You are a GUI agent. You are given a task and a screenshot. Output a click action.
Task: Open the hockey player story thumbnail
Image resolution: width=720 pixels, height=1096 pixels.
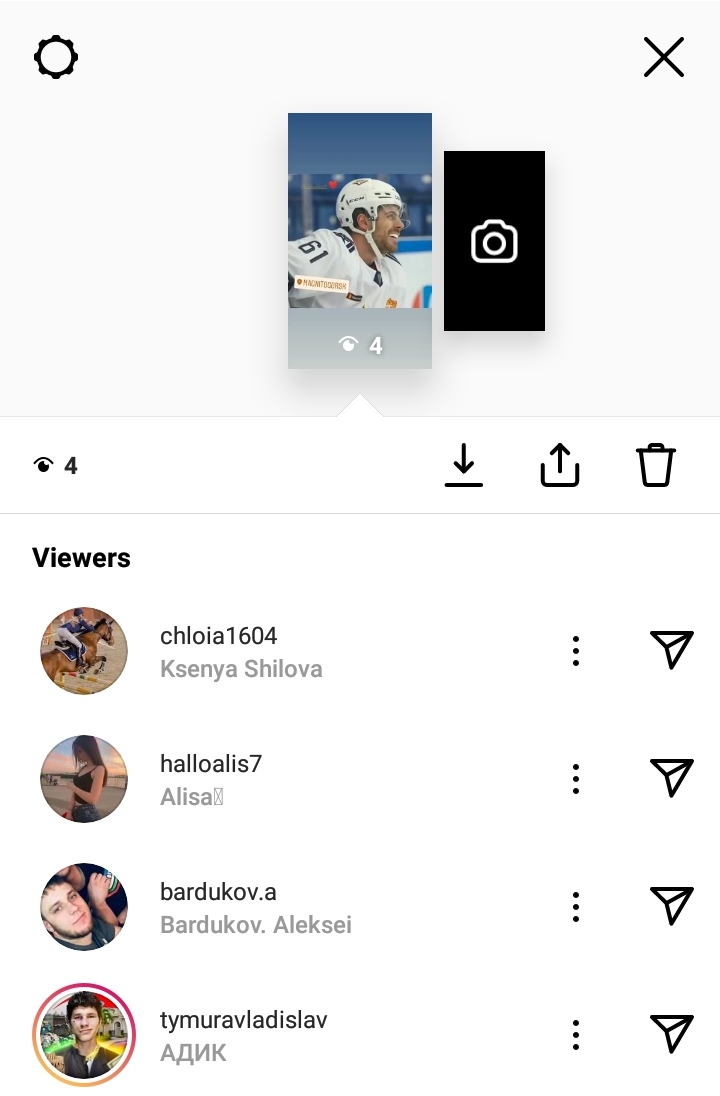360,240
